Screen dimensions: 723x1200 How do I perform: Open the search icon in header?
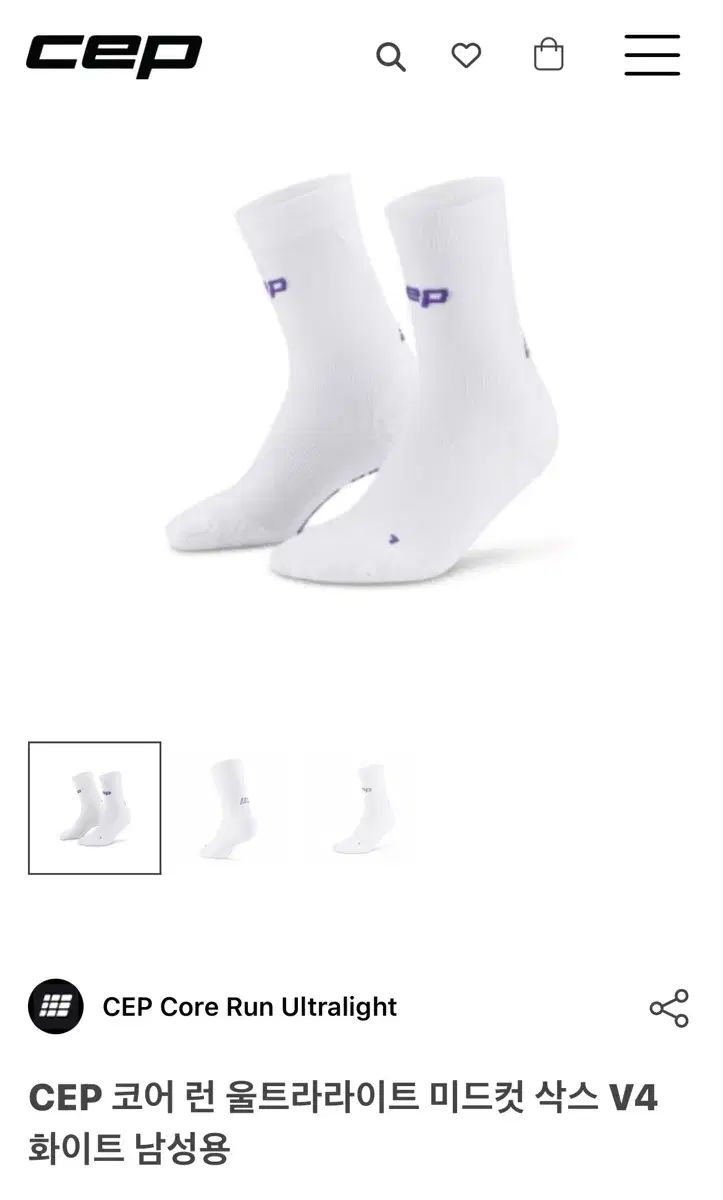[x=391, y=57]
